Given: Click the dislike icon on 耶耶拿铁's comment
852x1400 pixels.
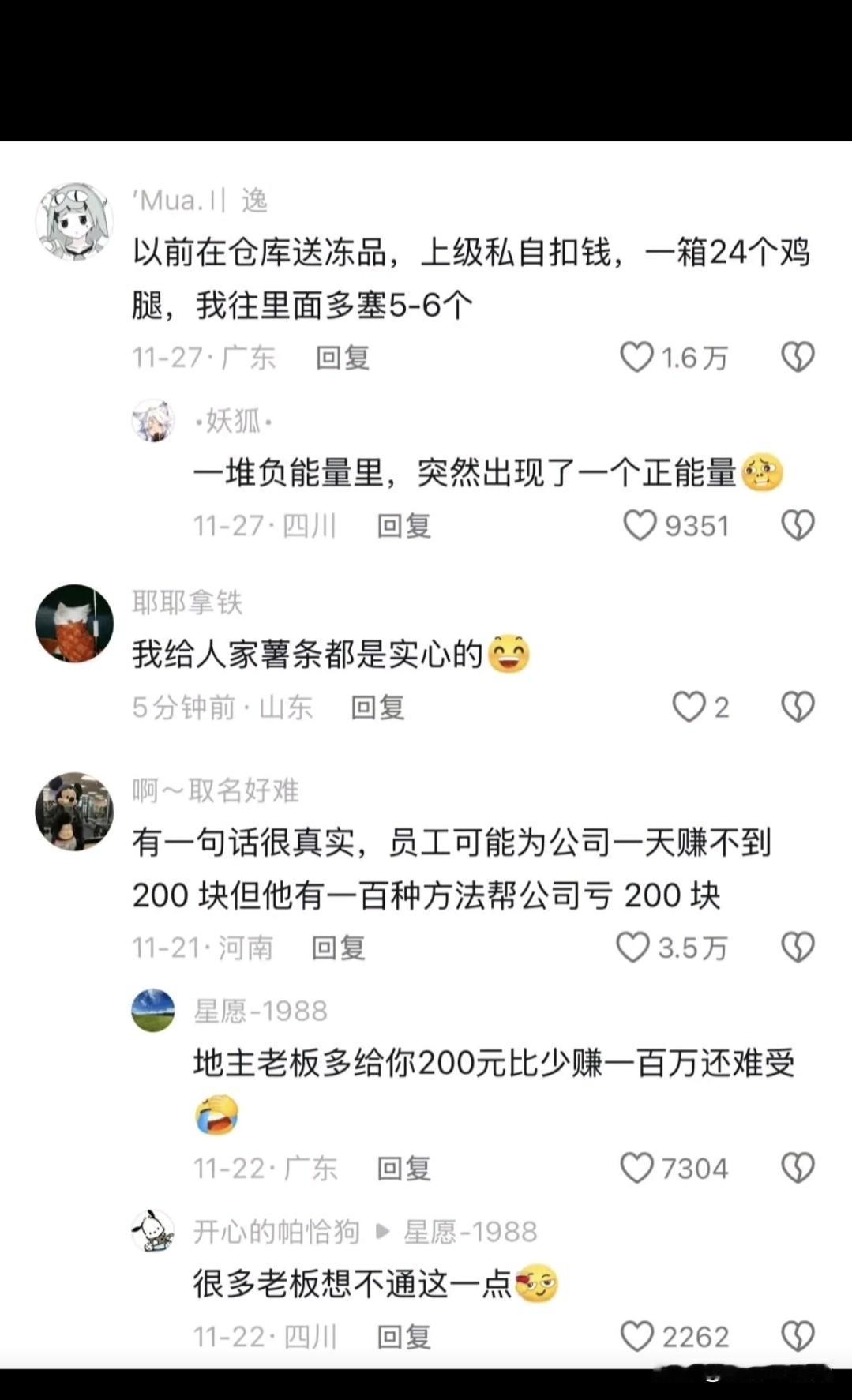Looking at the screenshot, I should [798, 708].
